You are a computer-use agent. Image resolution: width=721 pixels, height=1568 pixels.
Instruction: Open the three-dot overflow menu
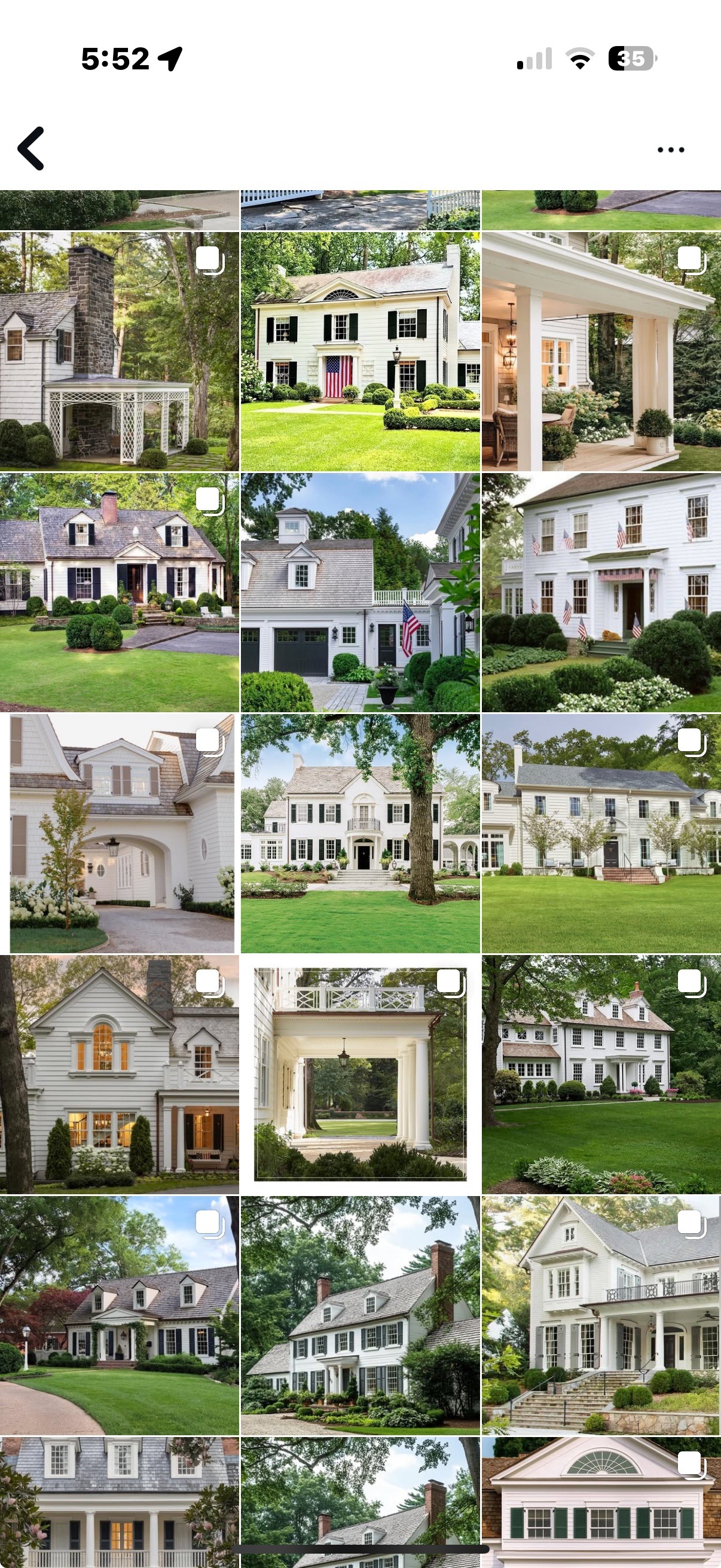pyautogui.click(x=671, y=150)
